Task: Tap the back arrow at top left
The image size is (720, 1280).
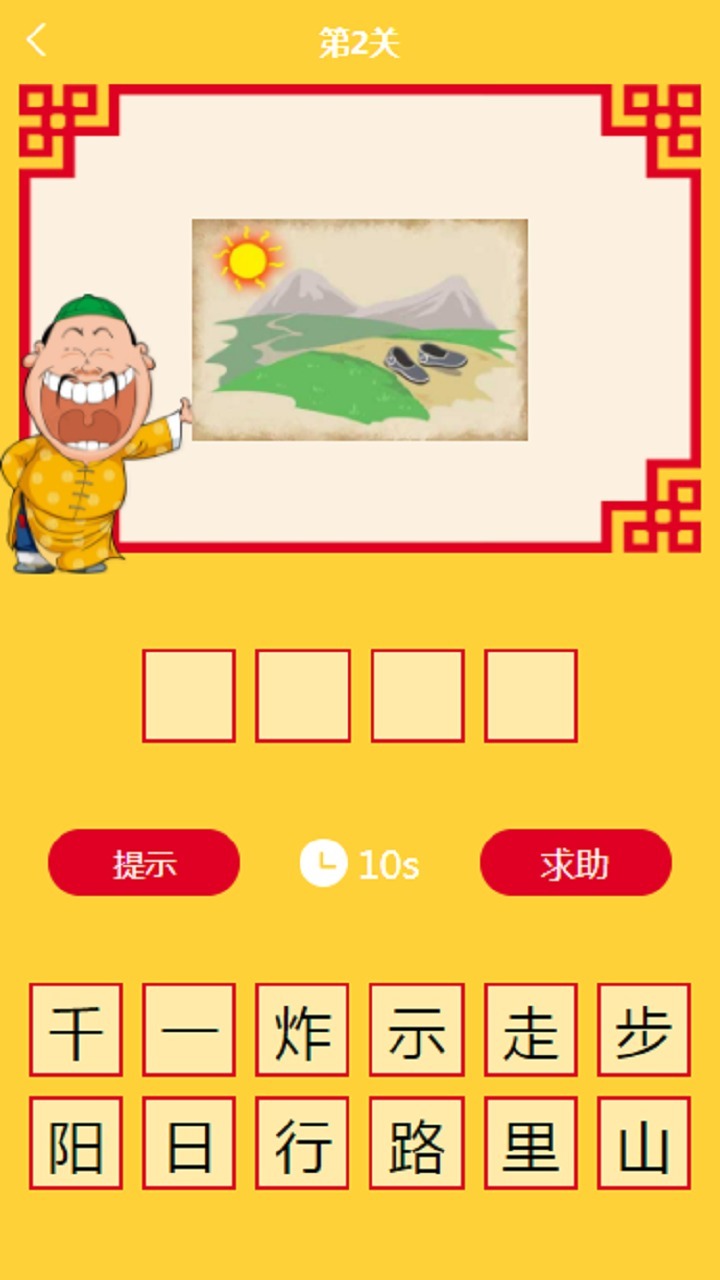Action: click(35, 38)
